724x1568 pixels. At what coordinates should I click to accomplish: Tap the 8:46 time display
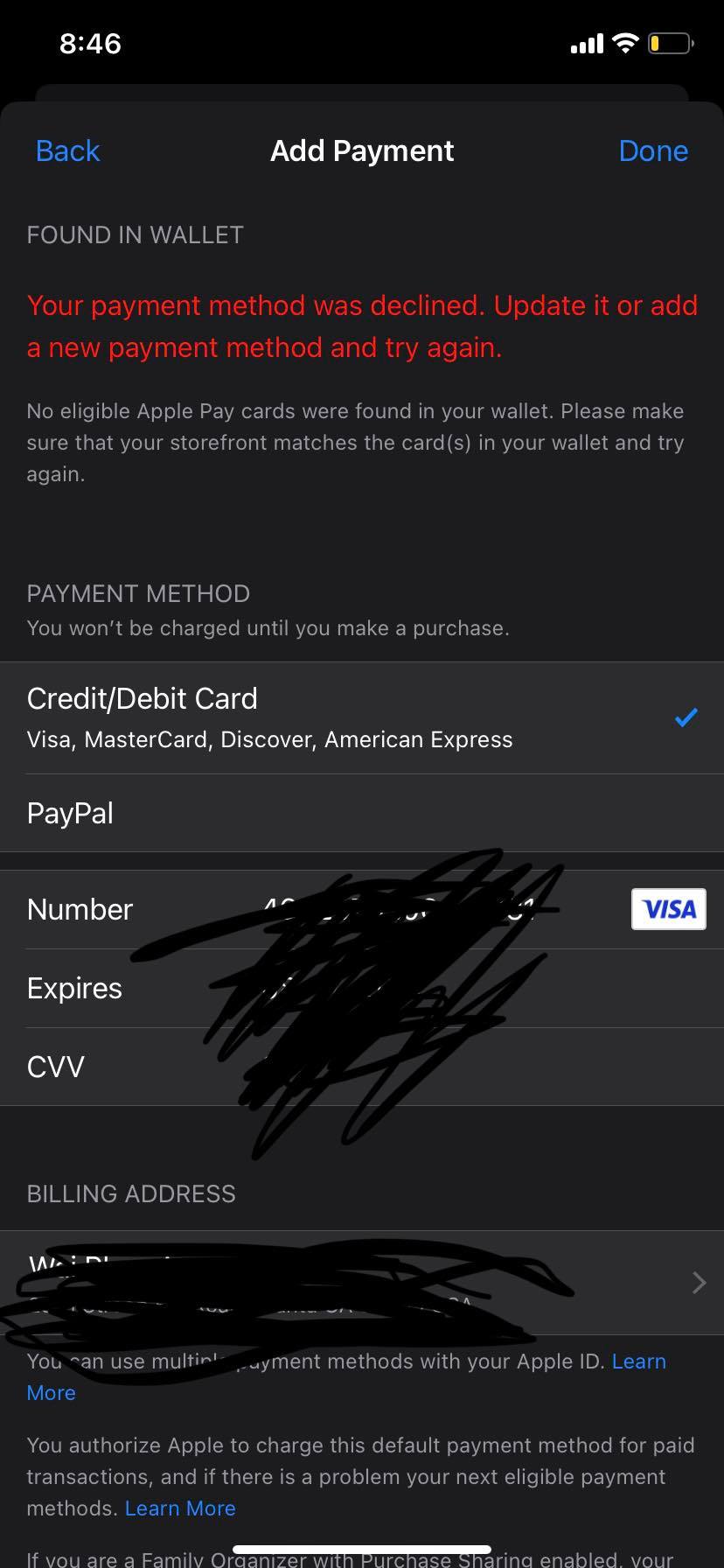coord(88,43)
